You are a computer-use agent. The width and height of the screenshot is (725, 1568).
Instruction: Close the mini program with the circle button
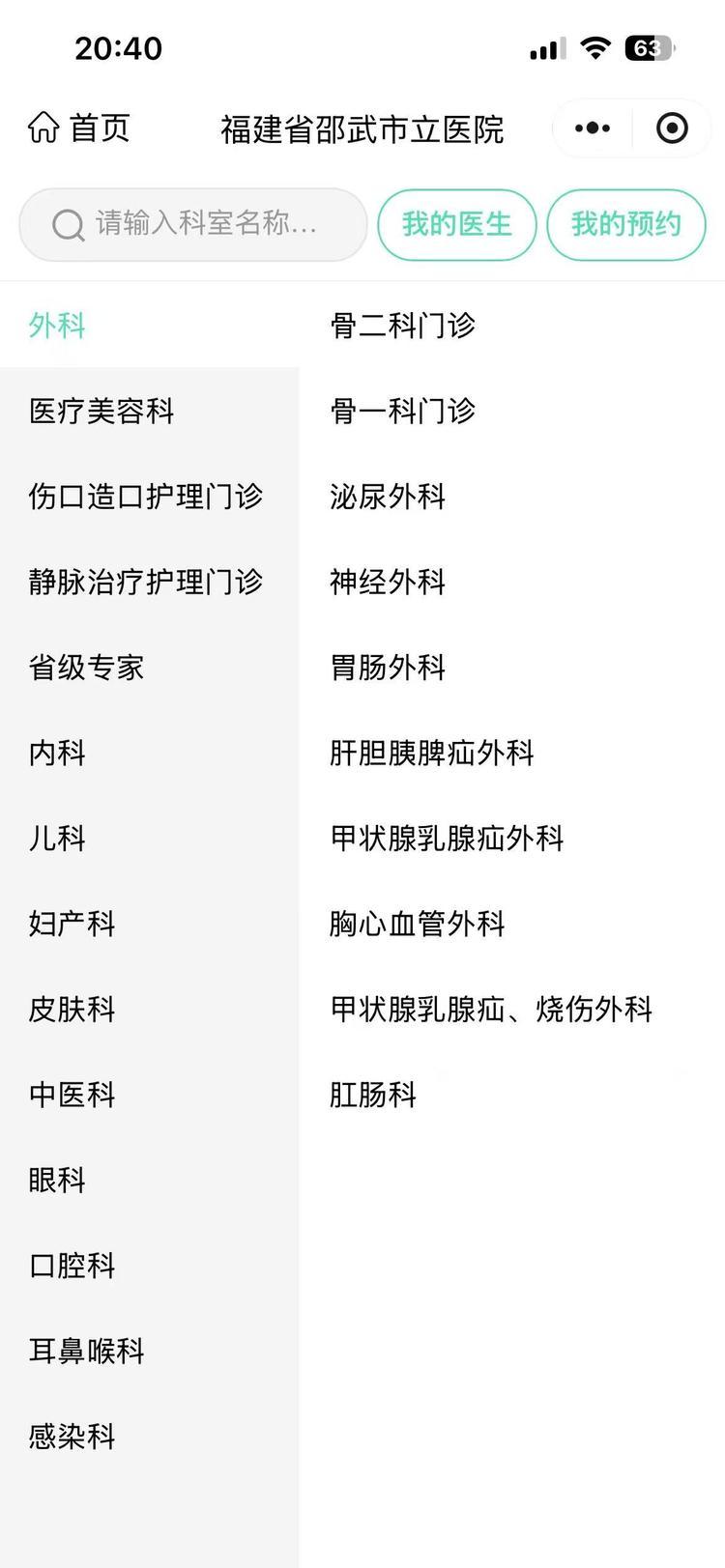coord(672,128)
